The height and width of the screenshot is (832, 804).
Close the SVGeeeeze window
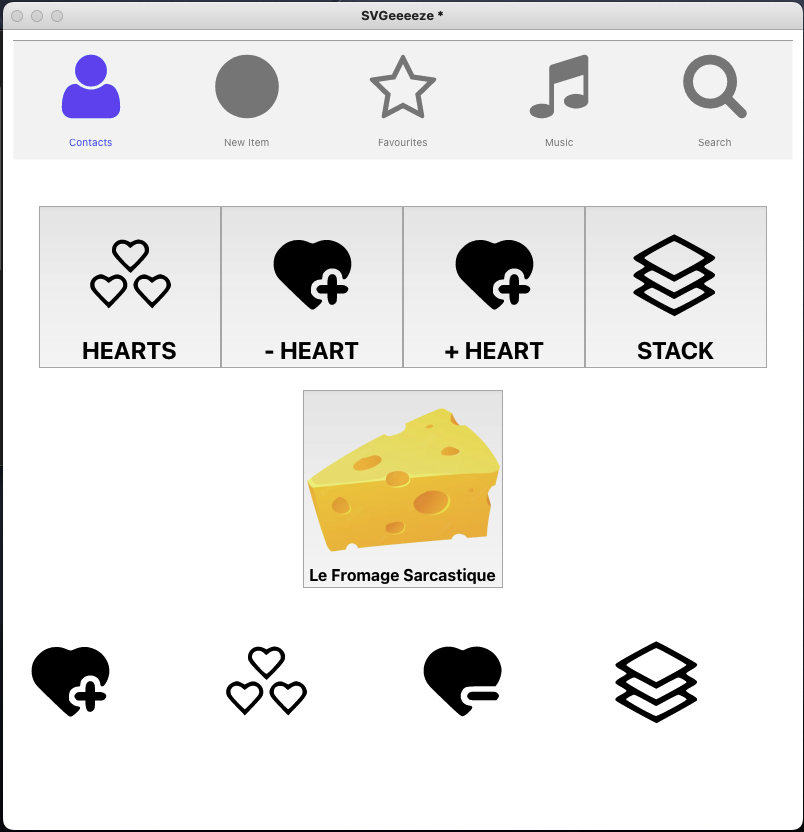click(x=17, y=16)
